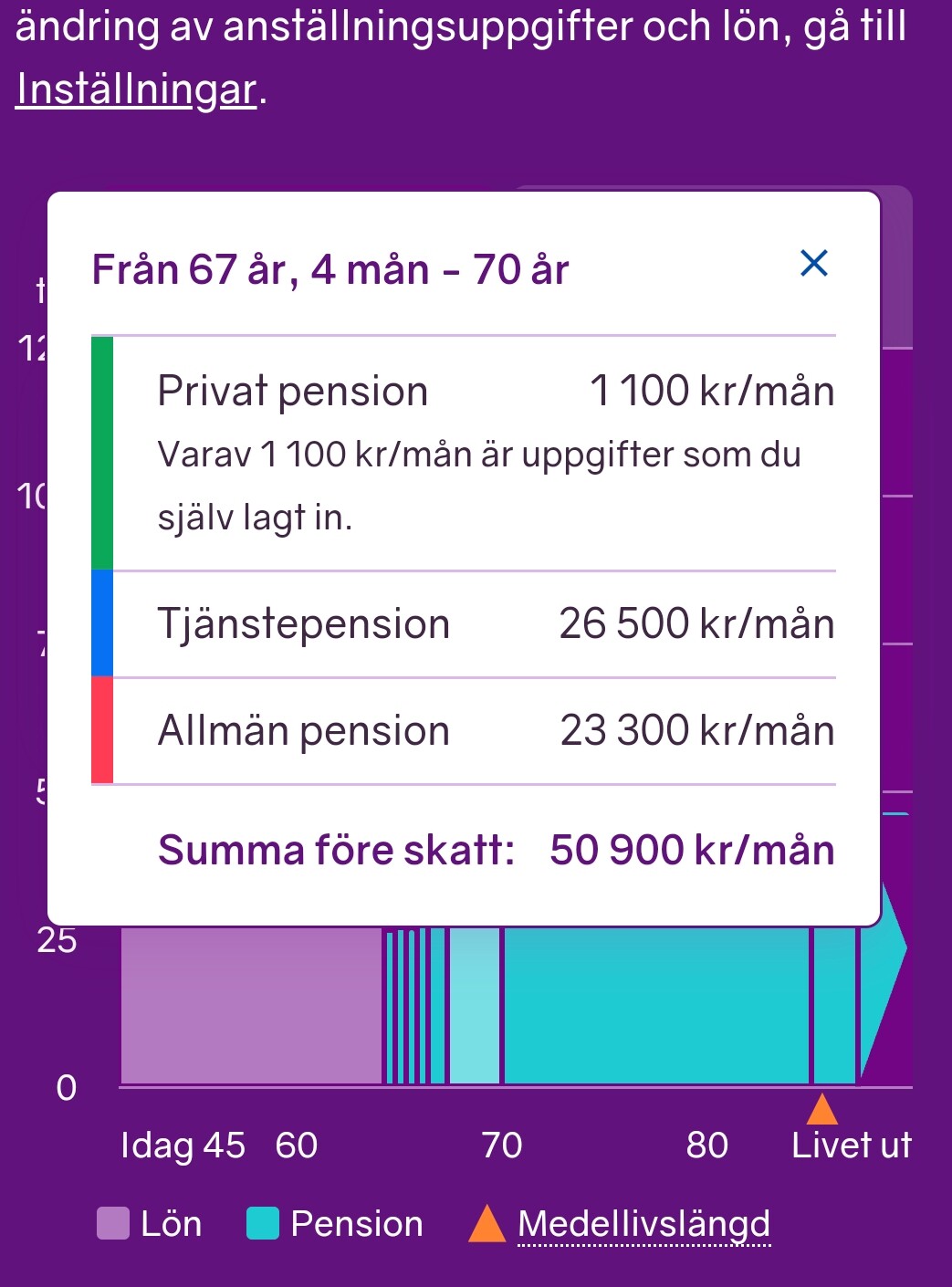Select the purple Lön bar in chart

tap(251, 1004)
